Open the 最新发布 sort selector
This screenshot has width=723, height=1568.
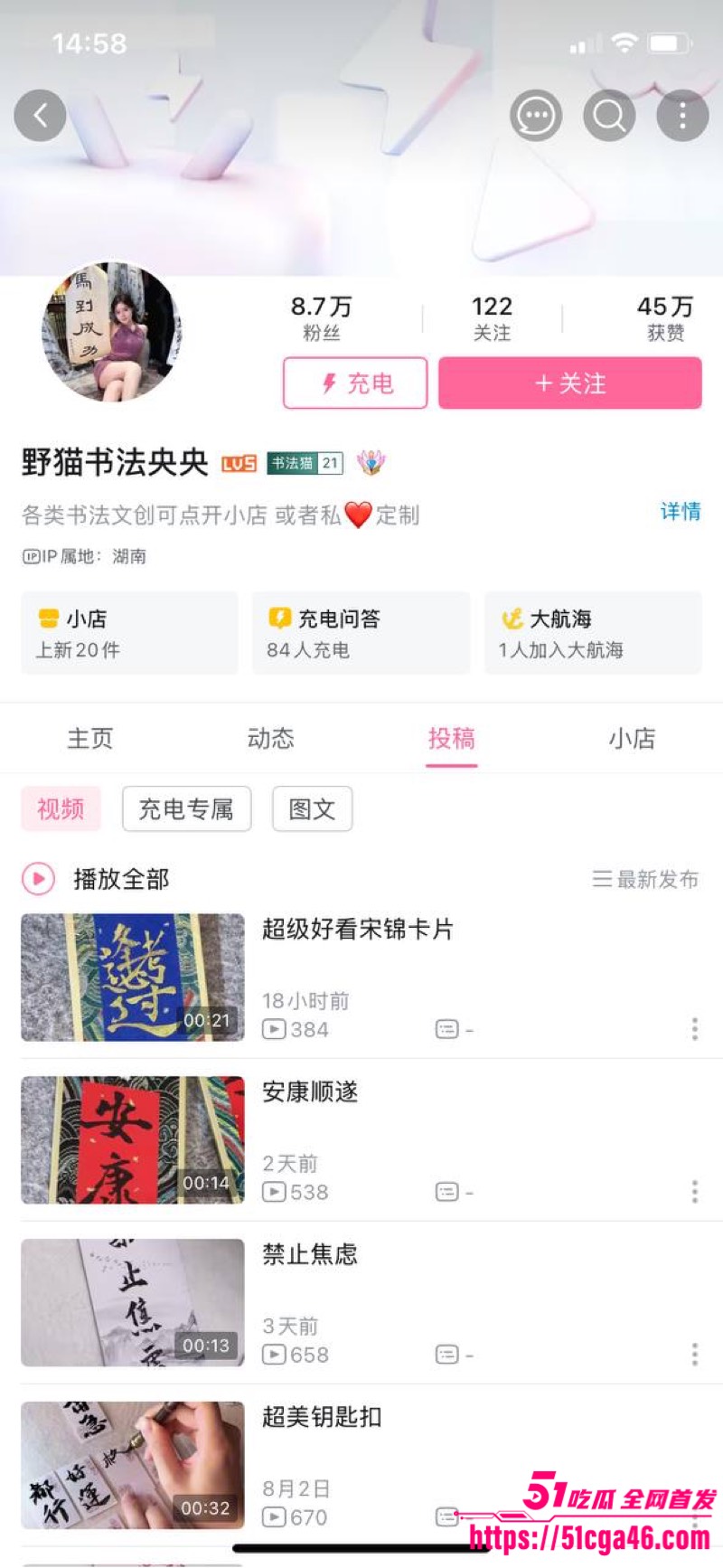pyautogui.click(x=643, y=878)
